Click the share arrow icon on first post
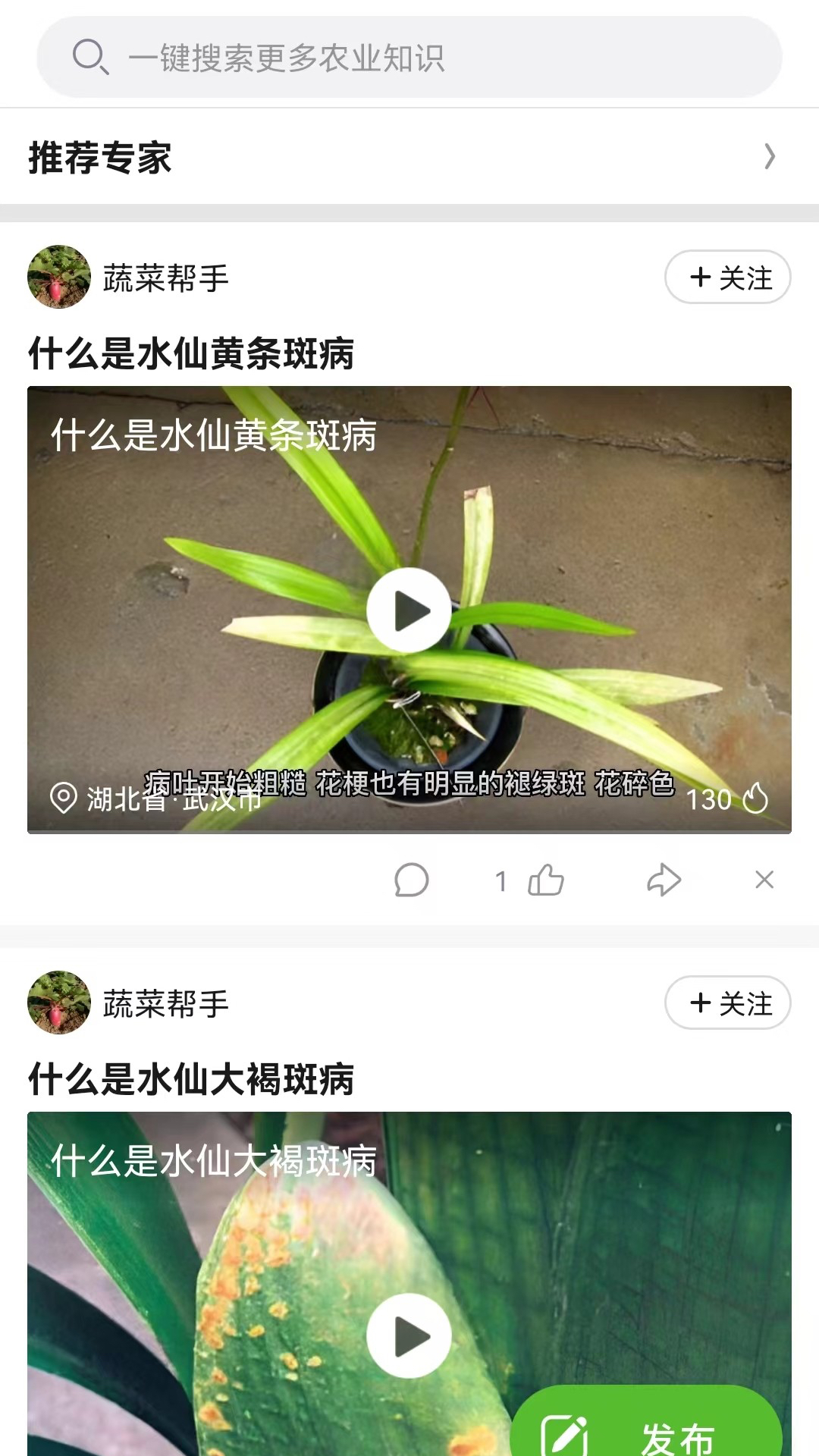Screen dimensions: 819x1456 tap(665, 880)
